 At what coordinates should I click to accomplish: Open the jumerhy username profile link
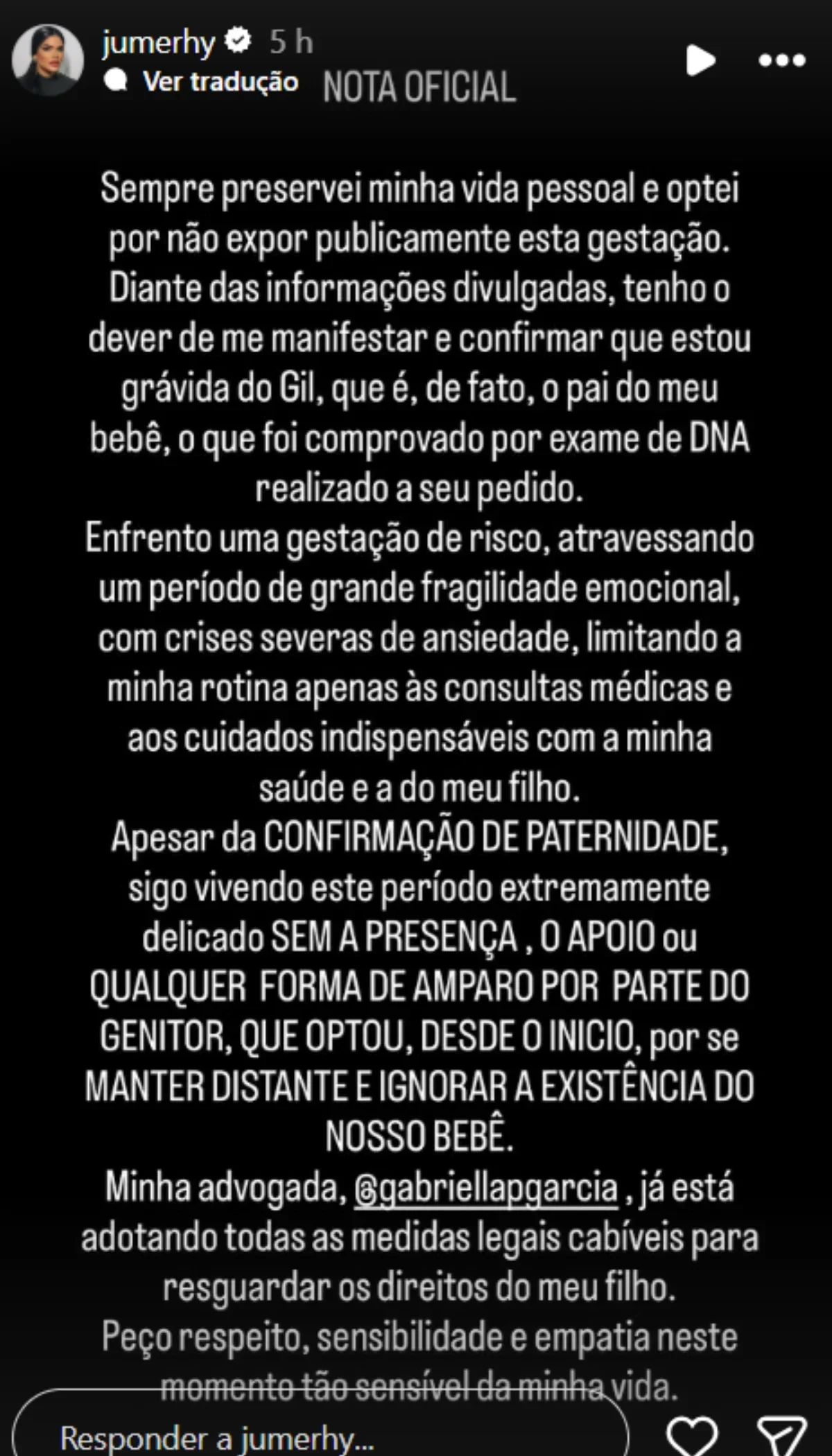coord(158,42)
